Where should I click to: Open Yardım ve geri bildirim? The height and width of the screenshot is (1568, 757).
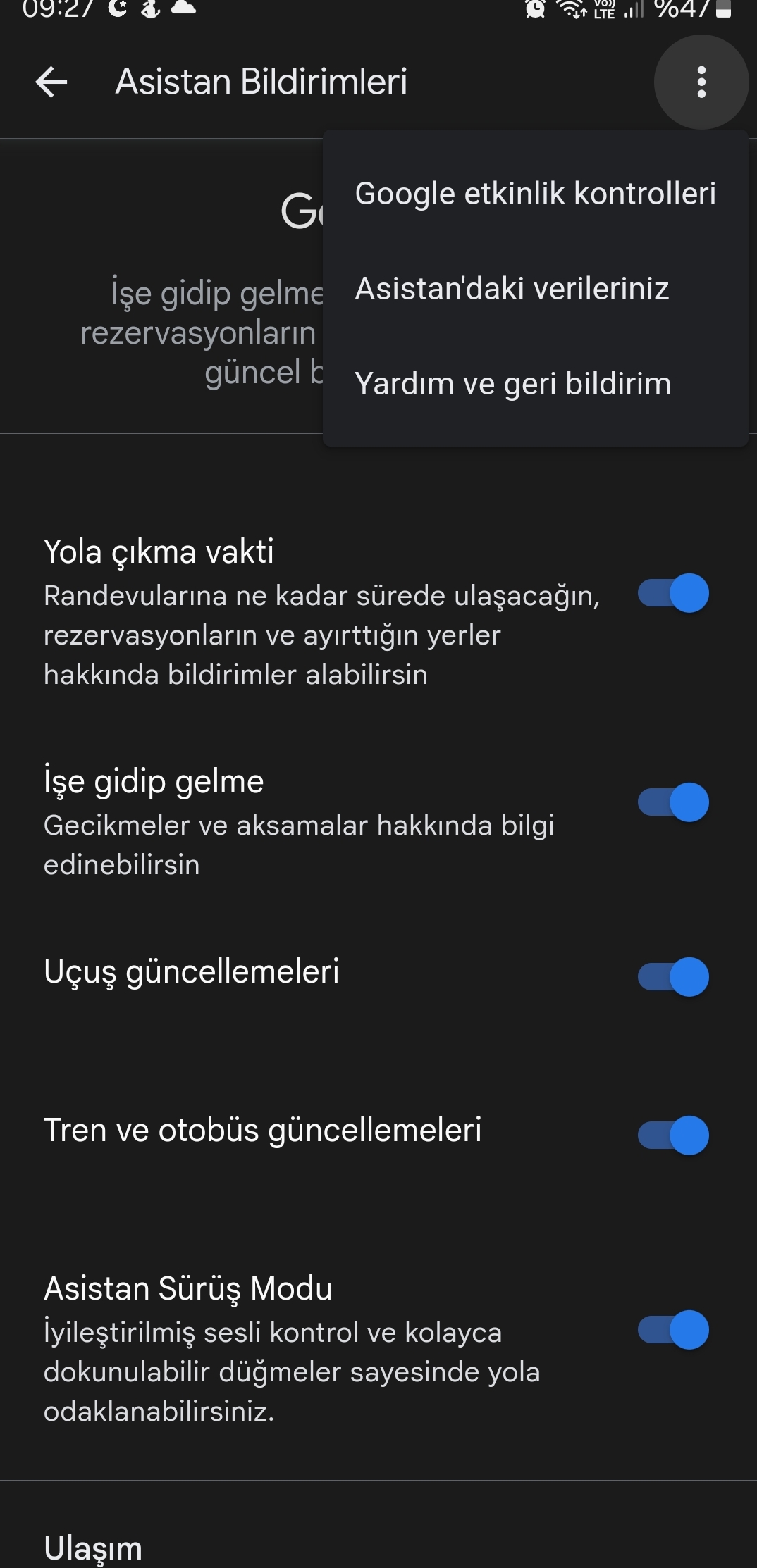536,384
